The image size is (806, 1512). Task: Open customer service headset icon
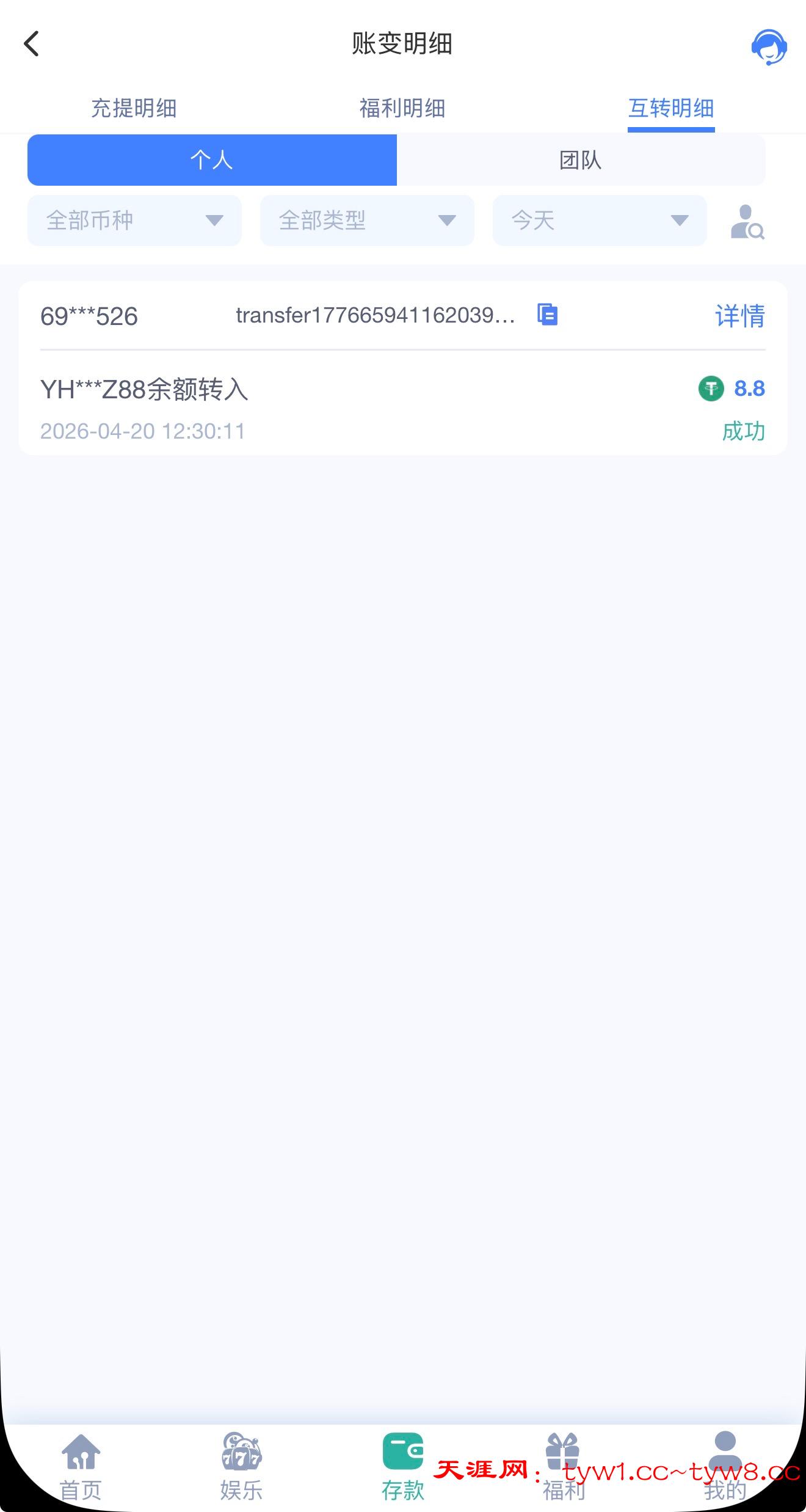point(768,46)
